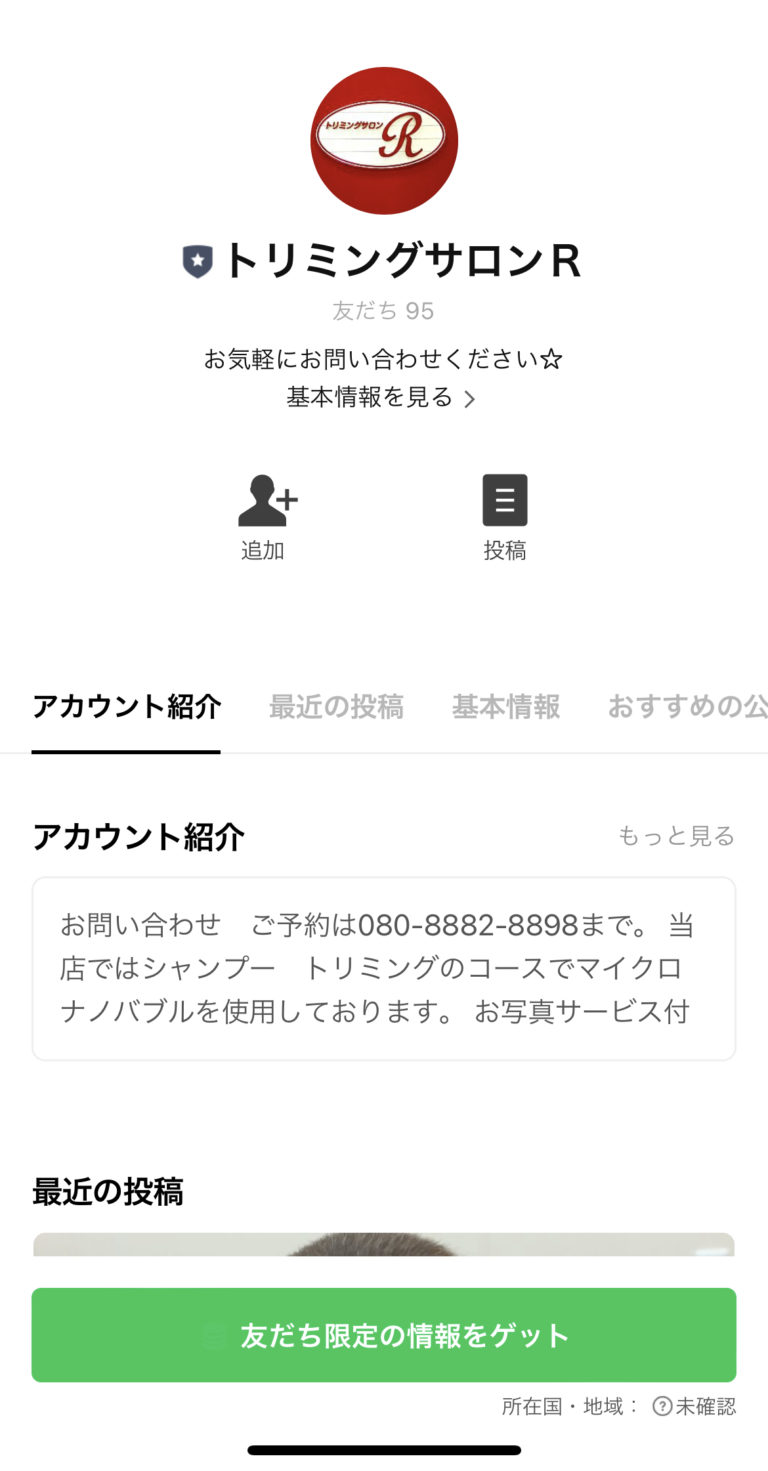Image resolution: width=768 pixels, height=1471 pixels.
Task: Select the 基本情報 tab
Action: [505, 707]
